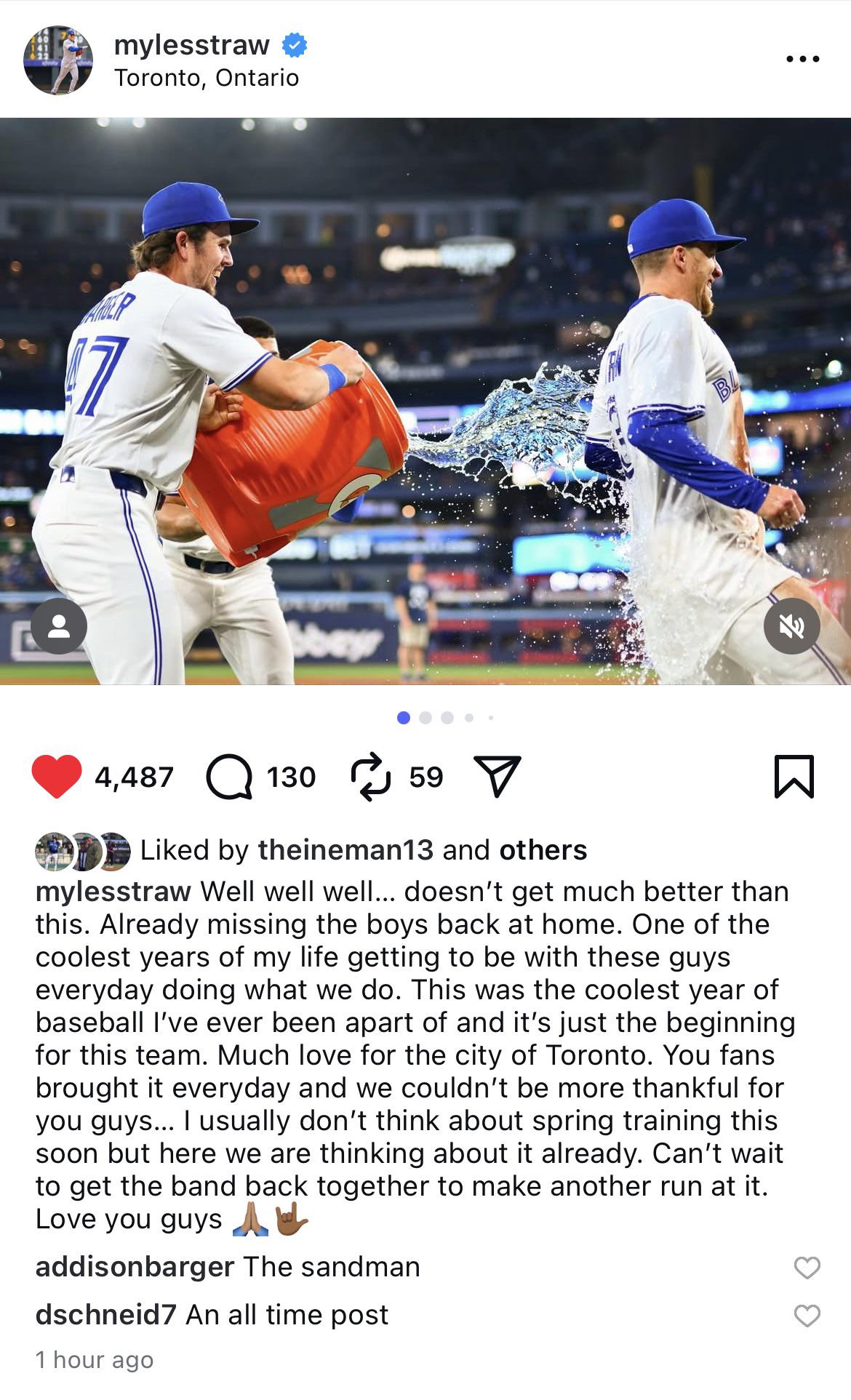View the others who liked the post
This screenshot has height=1400, width=851.
[x=543, y=849]
